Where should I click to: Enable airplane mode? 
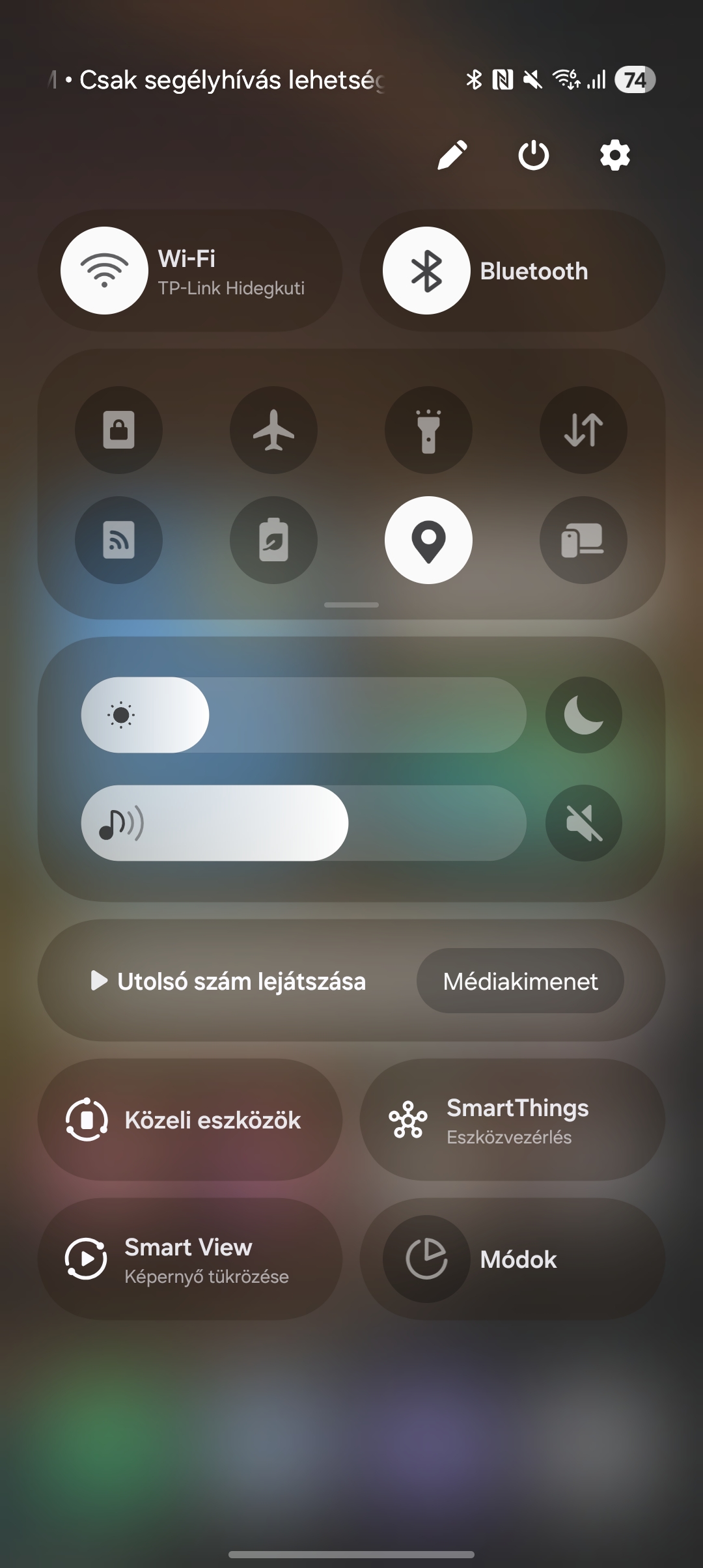point(273,430)
